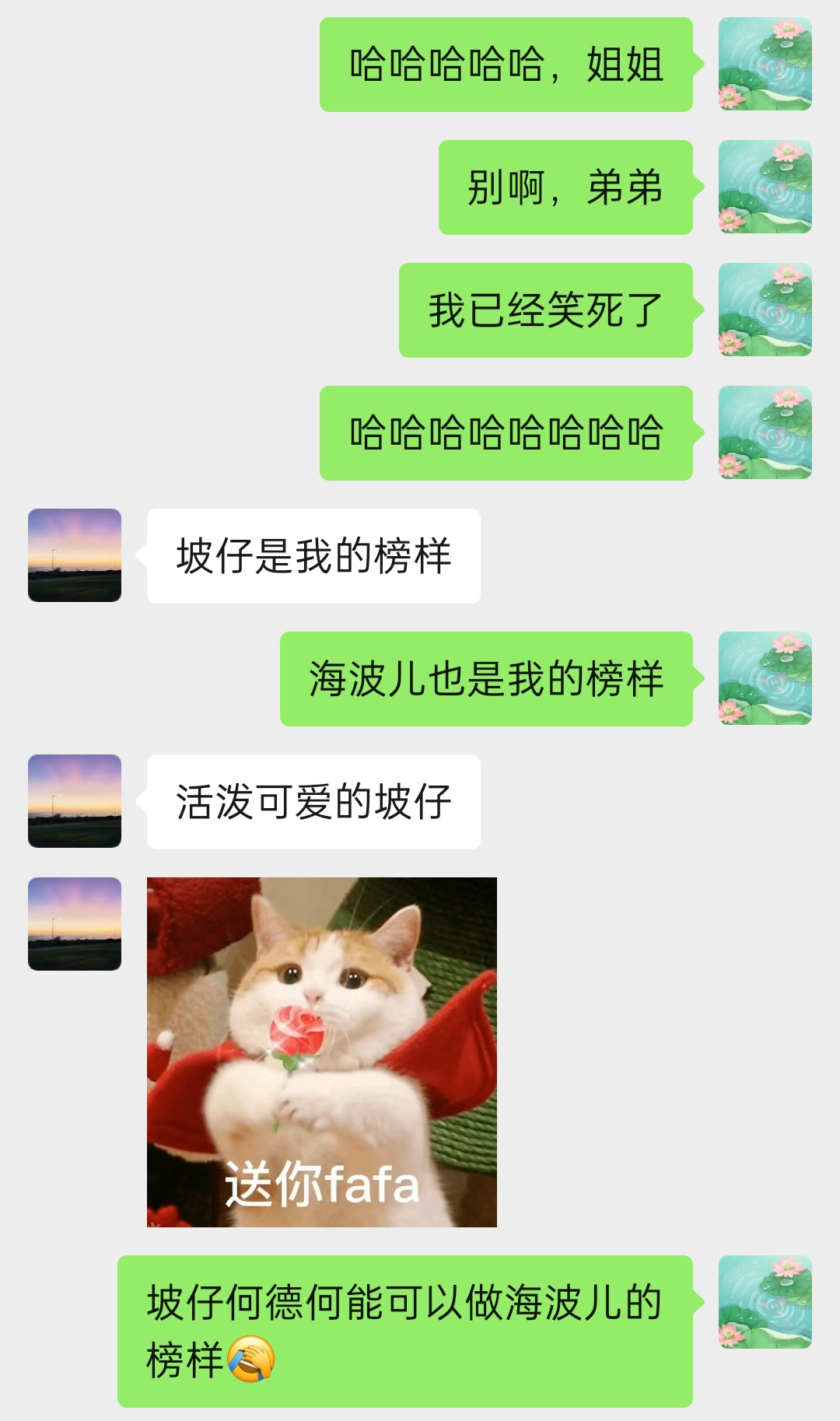This screenshot has width=840, height=1421.
Task: Open the lotus avatar beside 海波儿也是我的榜样
Action: (x=765, y=678)
